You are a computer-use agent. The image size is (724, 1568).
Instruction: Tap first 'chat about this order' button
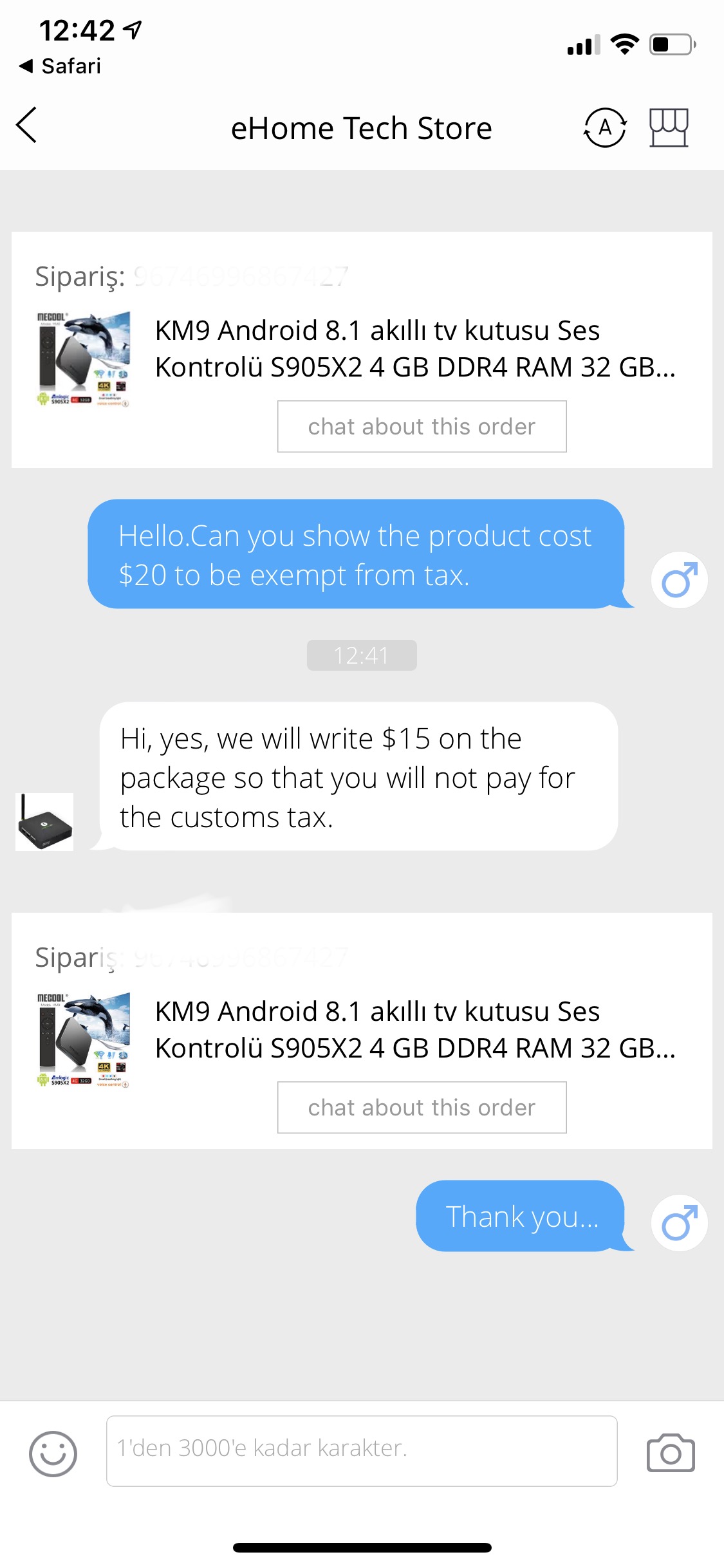422,426
